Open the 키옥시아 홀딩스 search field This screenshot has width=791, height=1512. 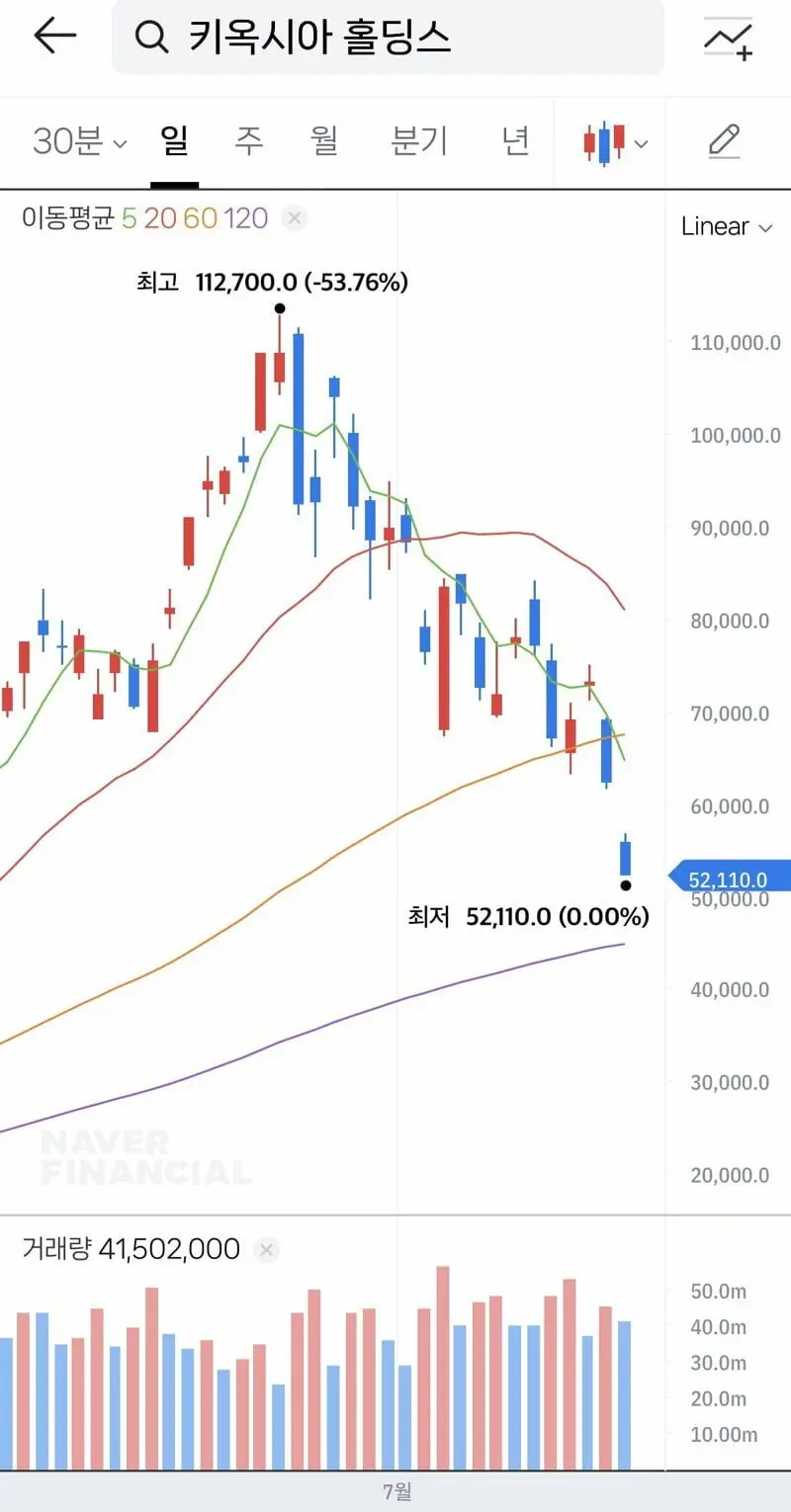point(388,38)
